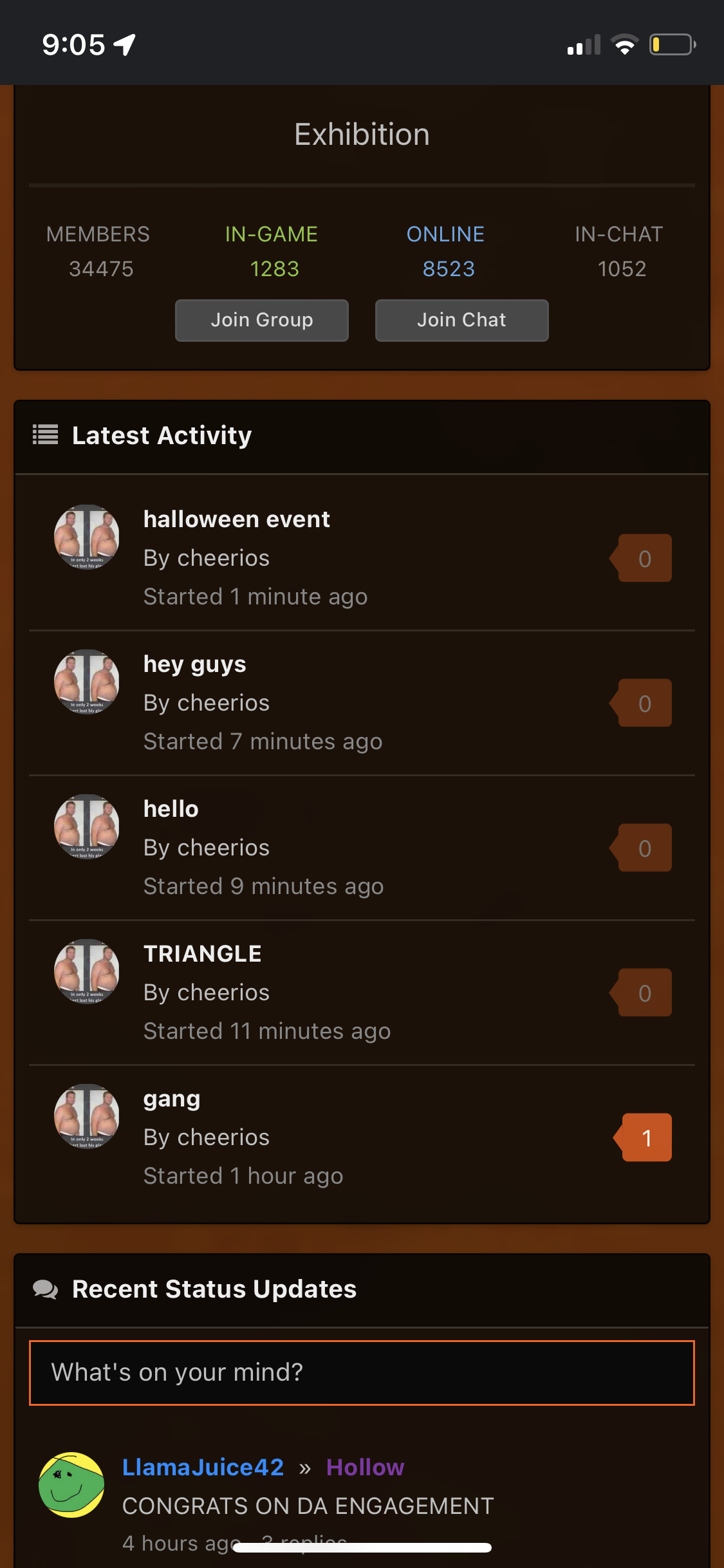Viewport: 724px width, 1568px height.
Task: View LlamaJuice42's profile
Action: point(203,1468)
